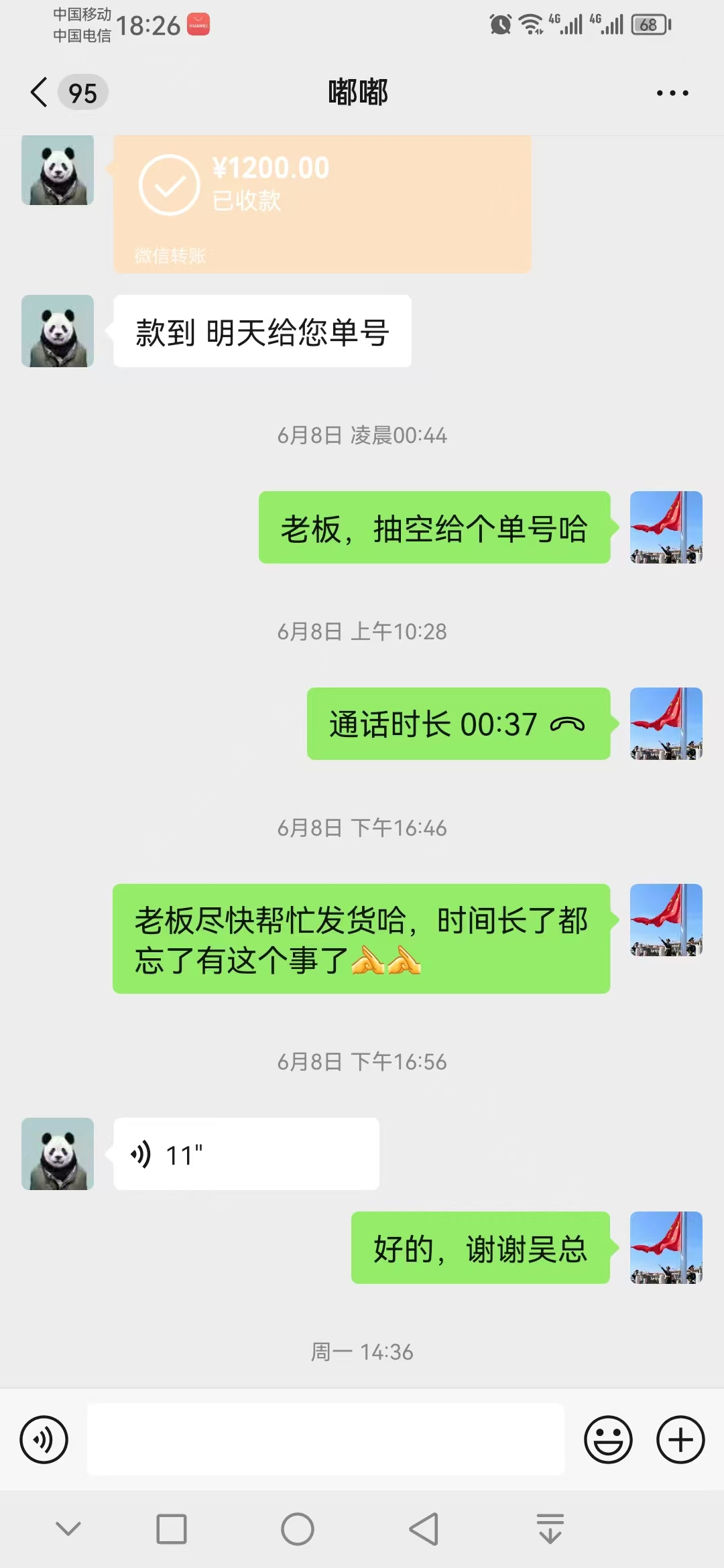Go to the system home screen
The height and width of the screenshot is (1568, 724).
298,1529
